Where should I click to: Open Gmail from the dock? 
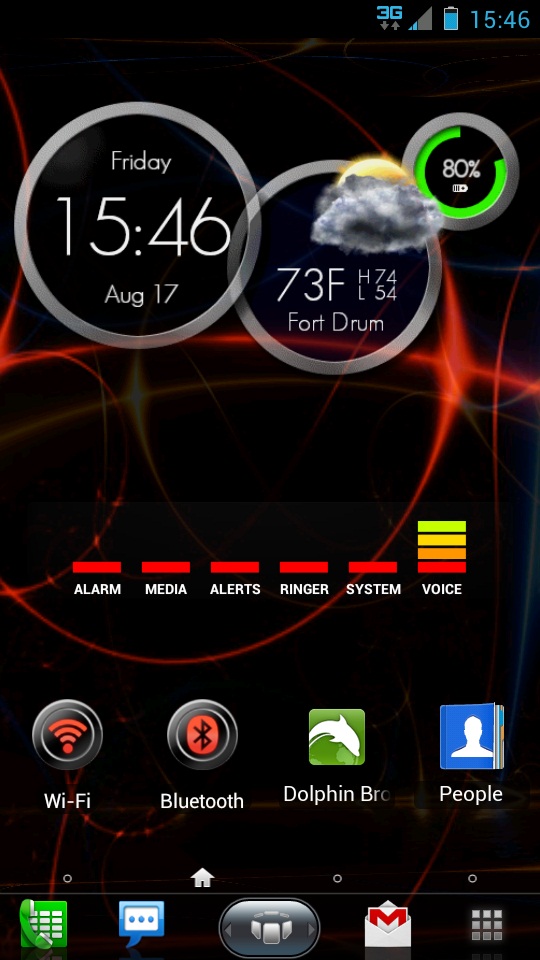tap(388, 924)
